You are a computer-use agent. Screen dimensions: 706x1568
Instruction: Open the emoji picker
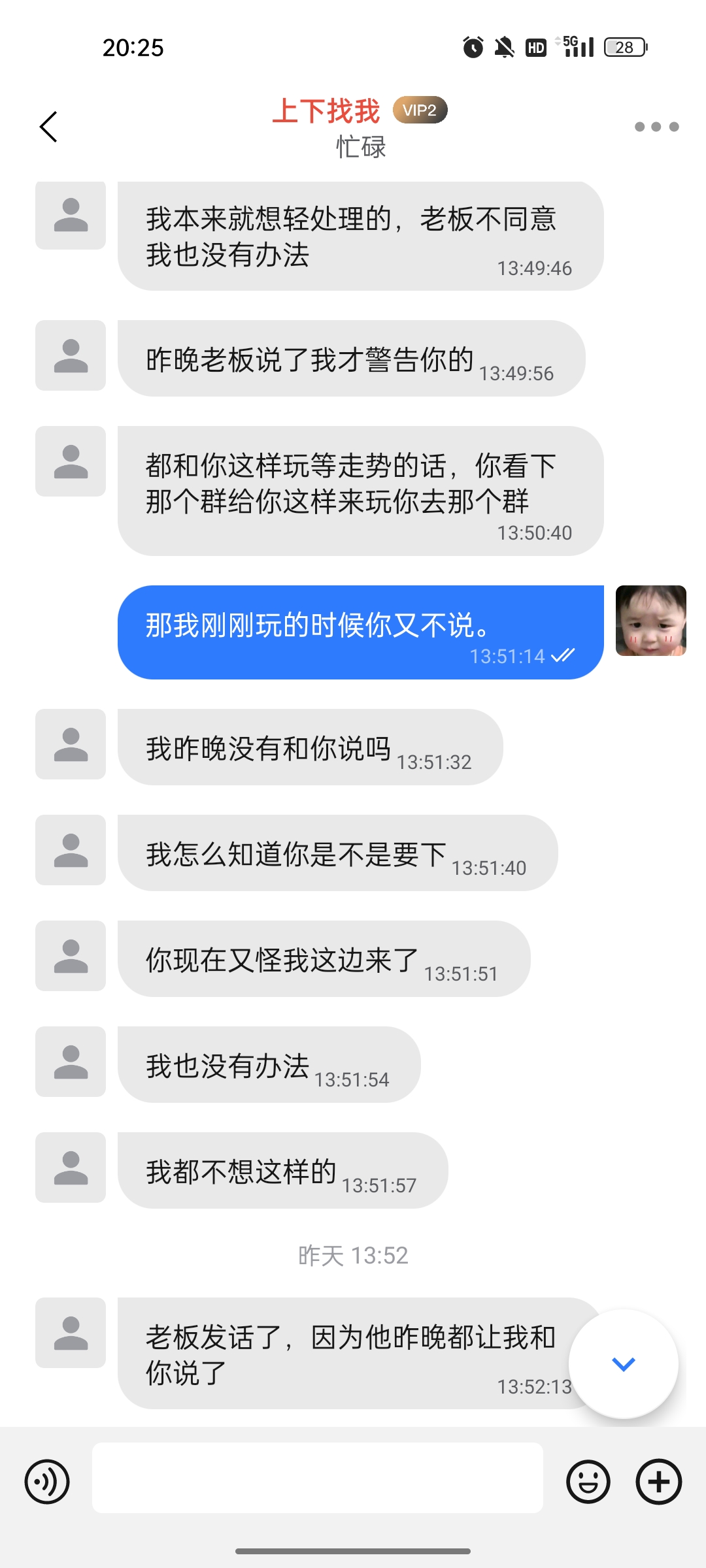pos(588,1481)
